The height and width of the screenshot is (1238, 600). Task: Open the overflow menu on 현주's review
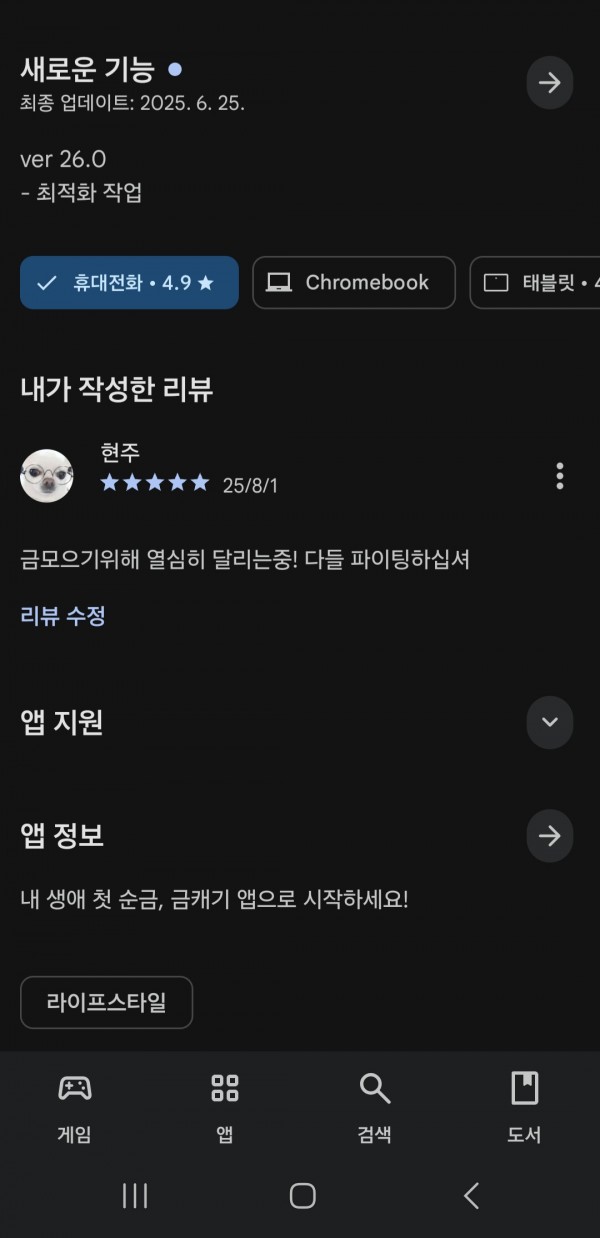click(559, 476)
